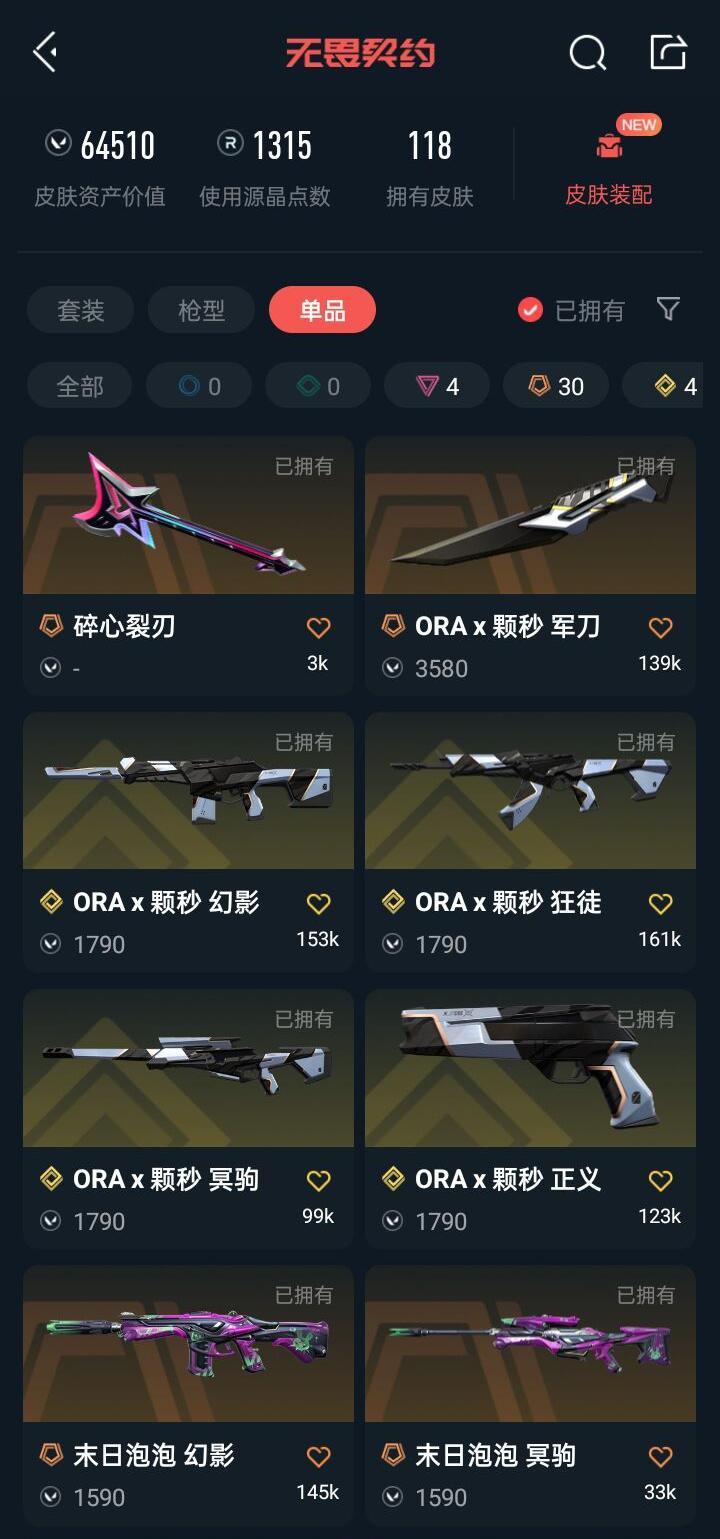Filter by the pink tier chip showing 4

437,386
